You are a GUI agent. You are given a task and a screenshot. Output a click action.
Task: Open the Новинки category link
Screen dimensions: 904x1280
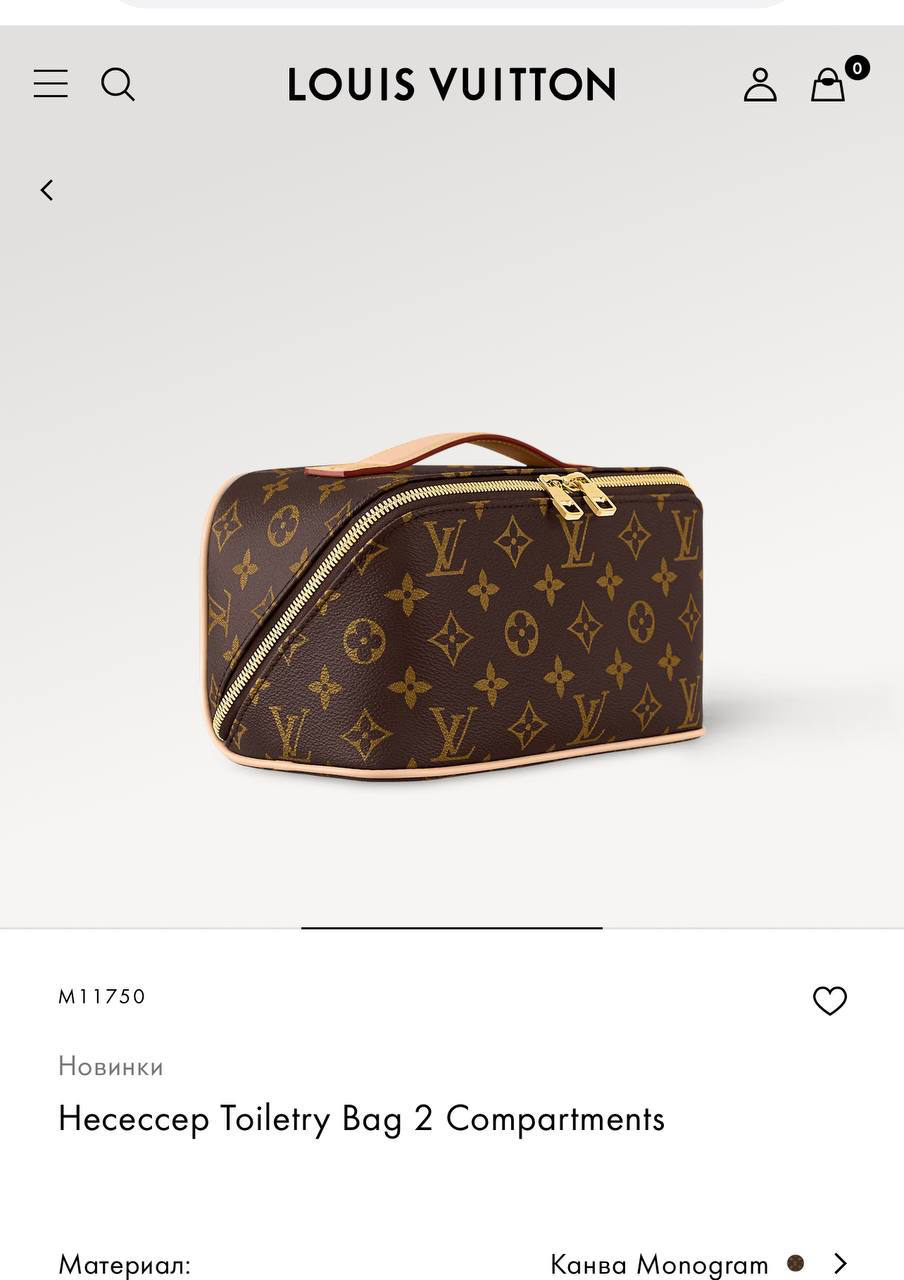pos(110,1066)
